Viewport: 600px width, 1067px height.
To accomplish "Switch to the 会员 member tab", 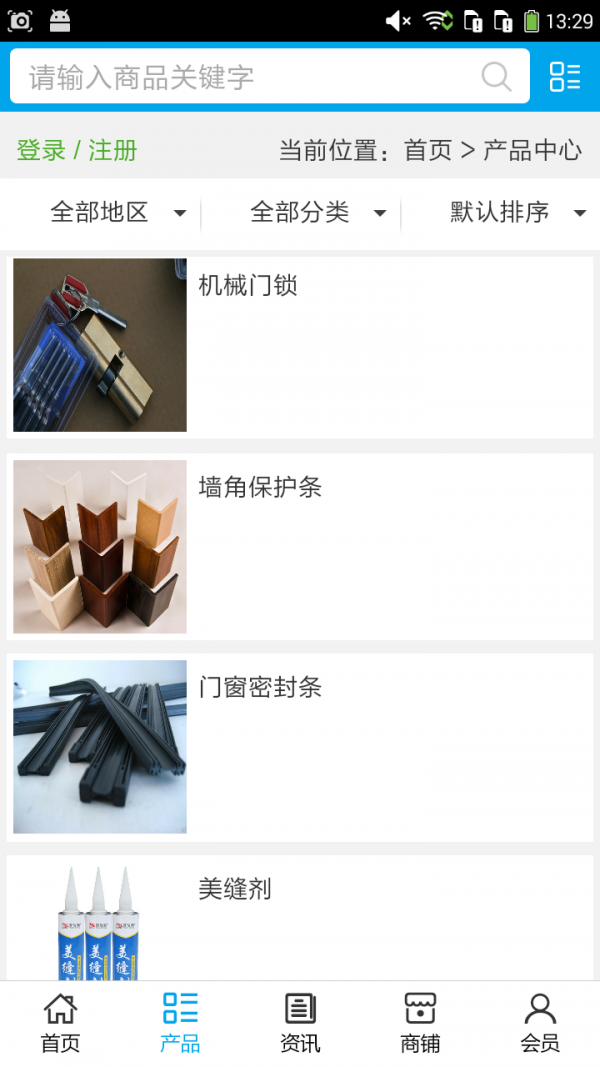I will tap(540, 1023).
